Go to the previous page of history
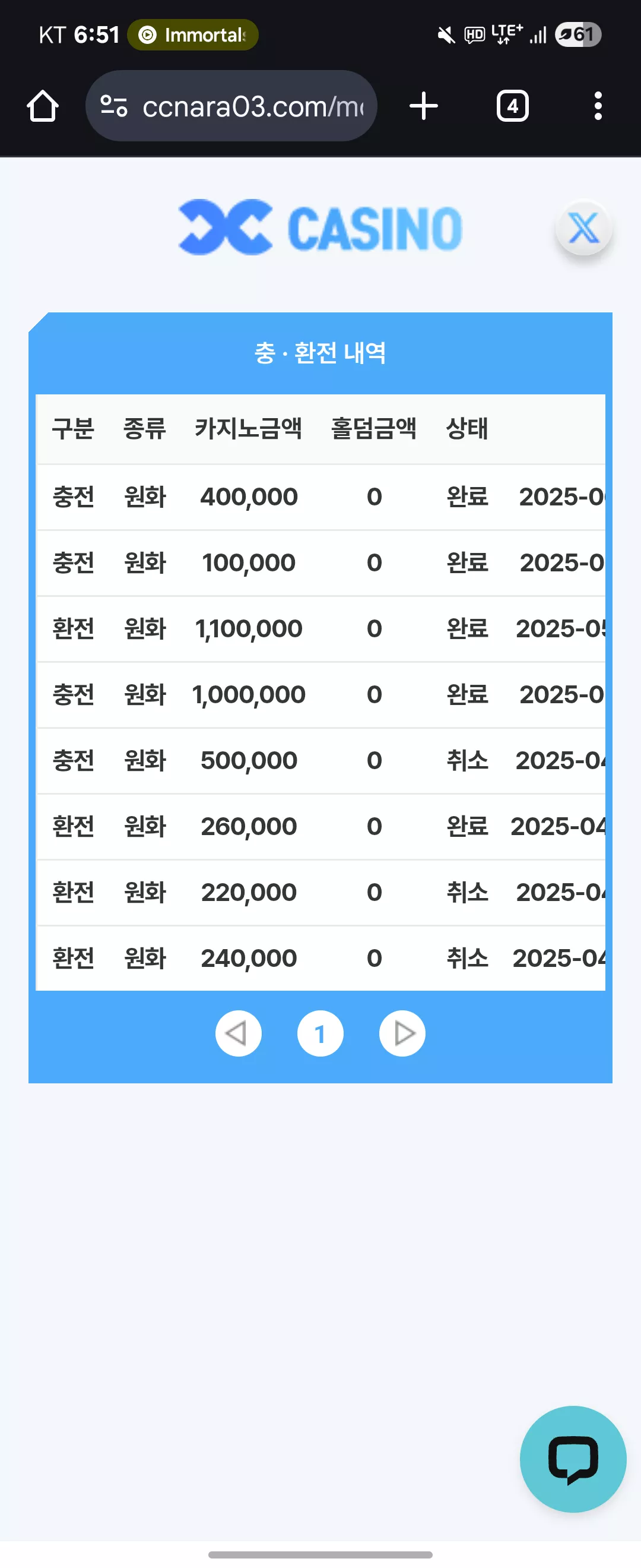 (239, 1033)
